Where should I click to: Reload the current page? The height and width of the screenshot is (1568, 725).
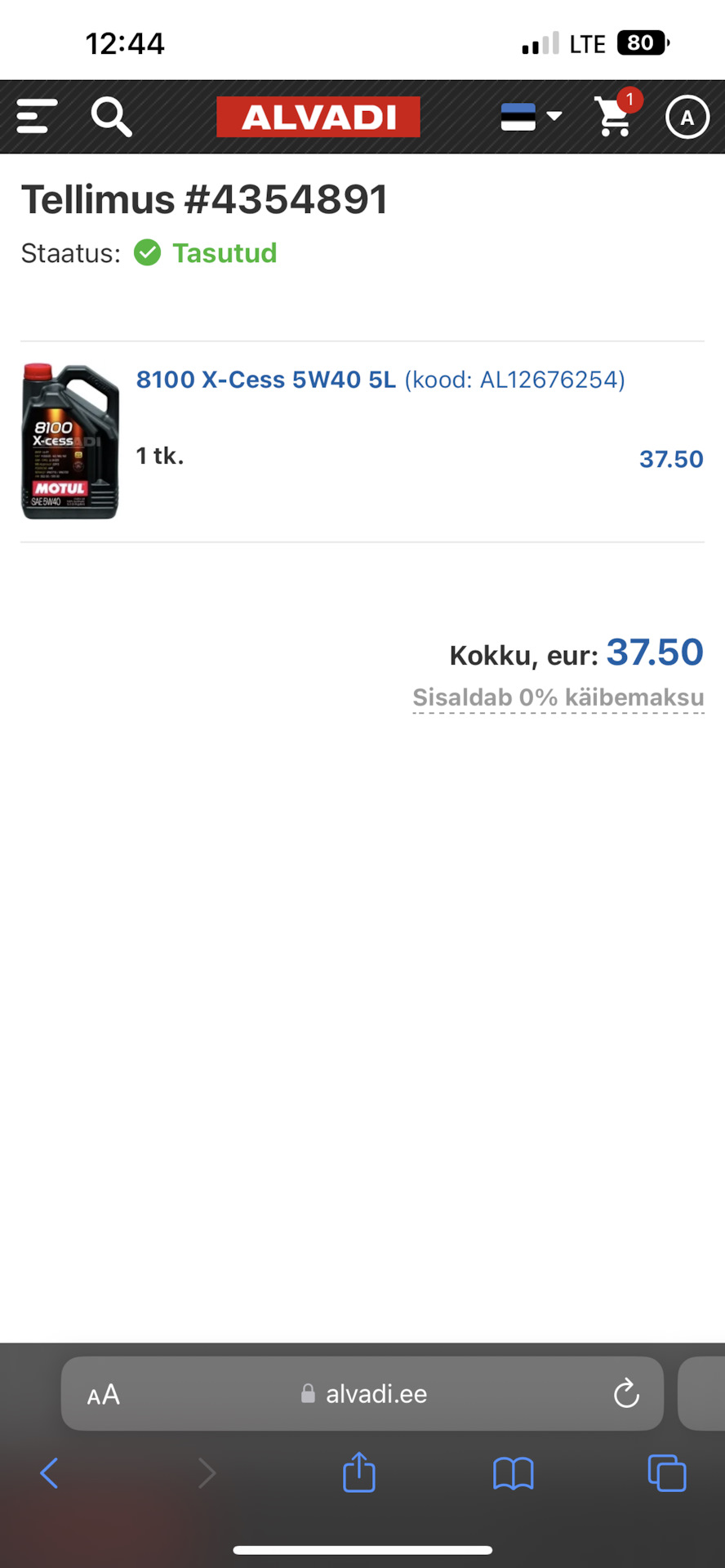[x=626, y=1394]
